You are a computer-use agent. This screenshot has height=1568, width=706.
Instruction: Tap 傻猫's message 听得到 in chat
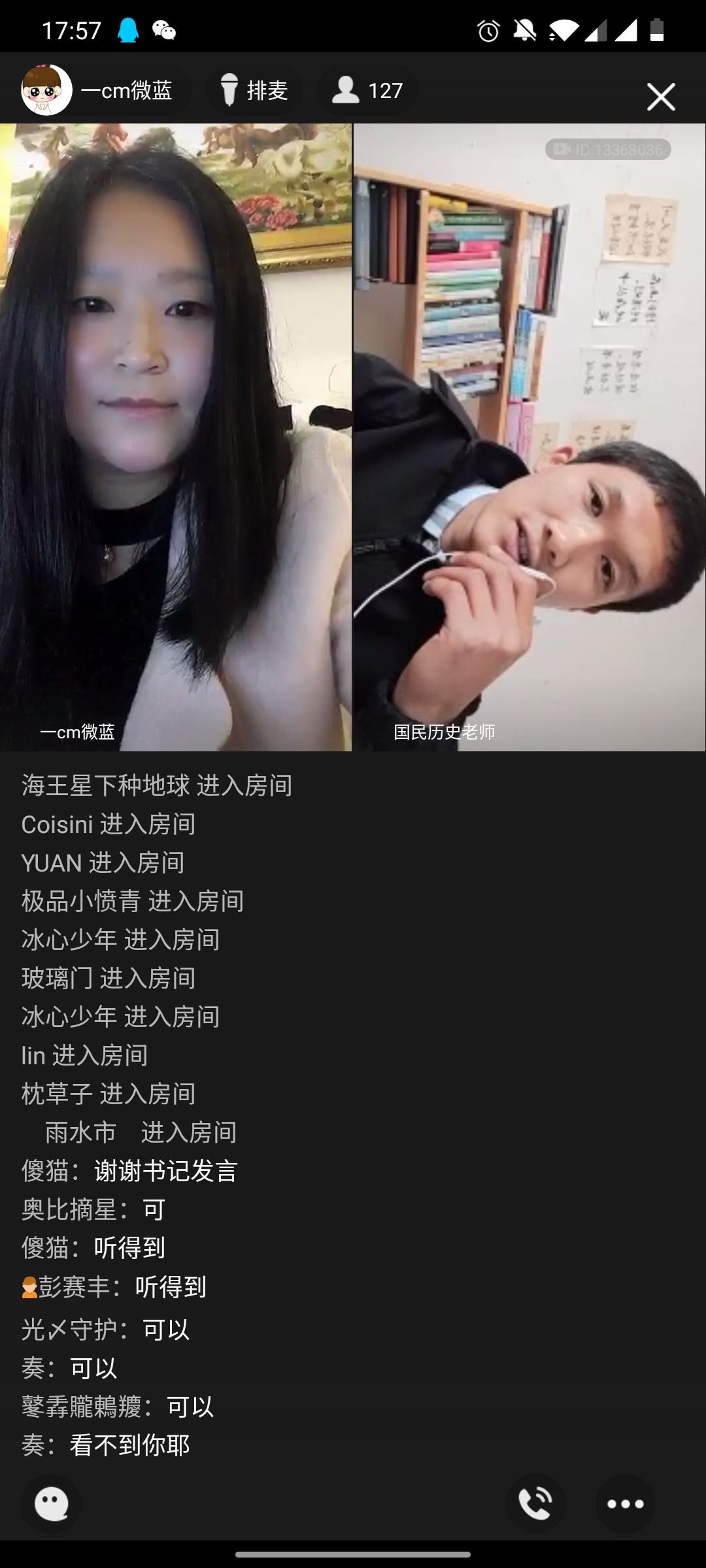(x=95, y=1248)
